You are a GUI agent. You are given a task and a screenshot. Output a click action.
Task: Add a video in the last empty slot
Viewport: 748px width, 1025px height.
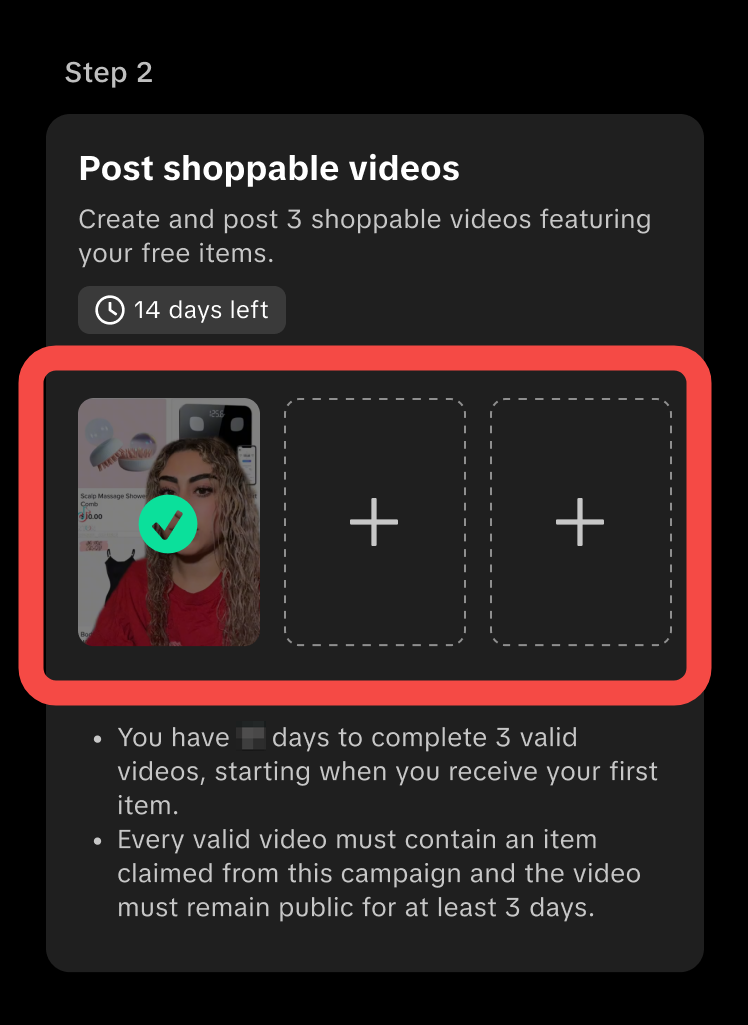[580, 522]
